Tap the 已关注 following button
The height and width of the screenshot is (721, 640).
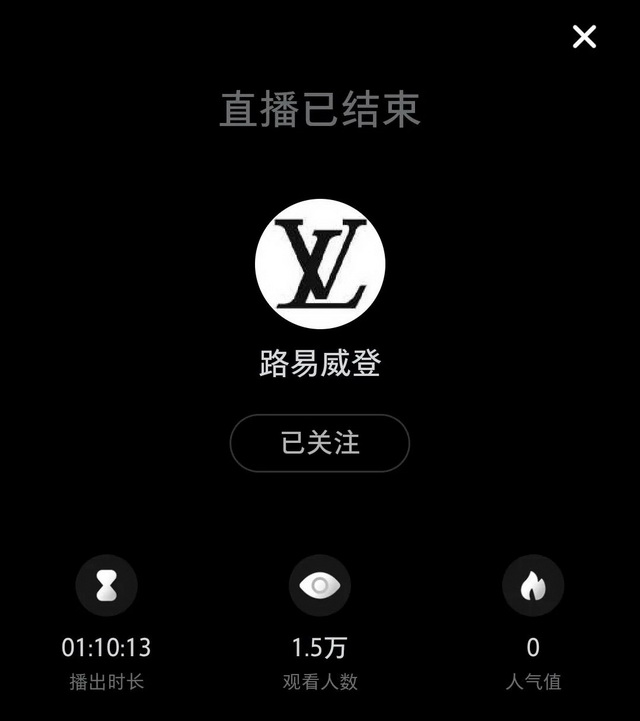point(320,443)
